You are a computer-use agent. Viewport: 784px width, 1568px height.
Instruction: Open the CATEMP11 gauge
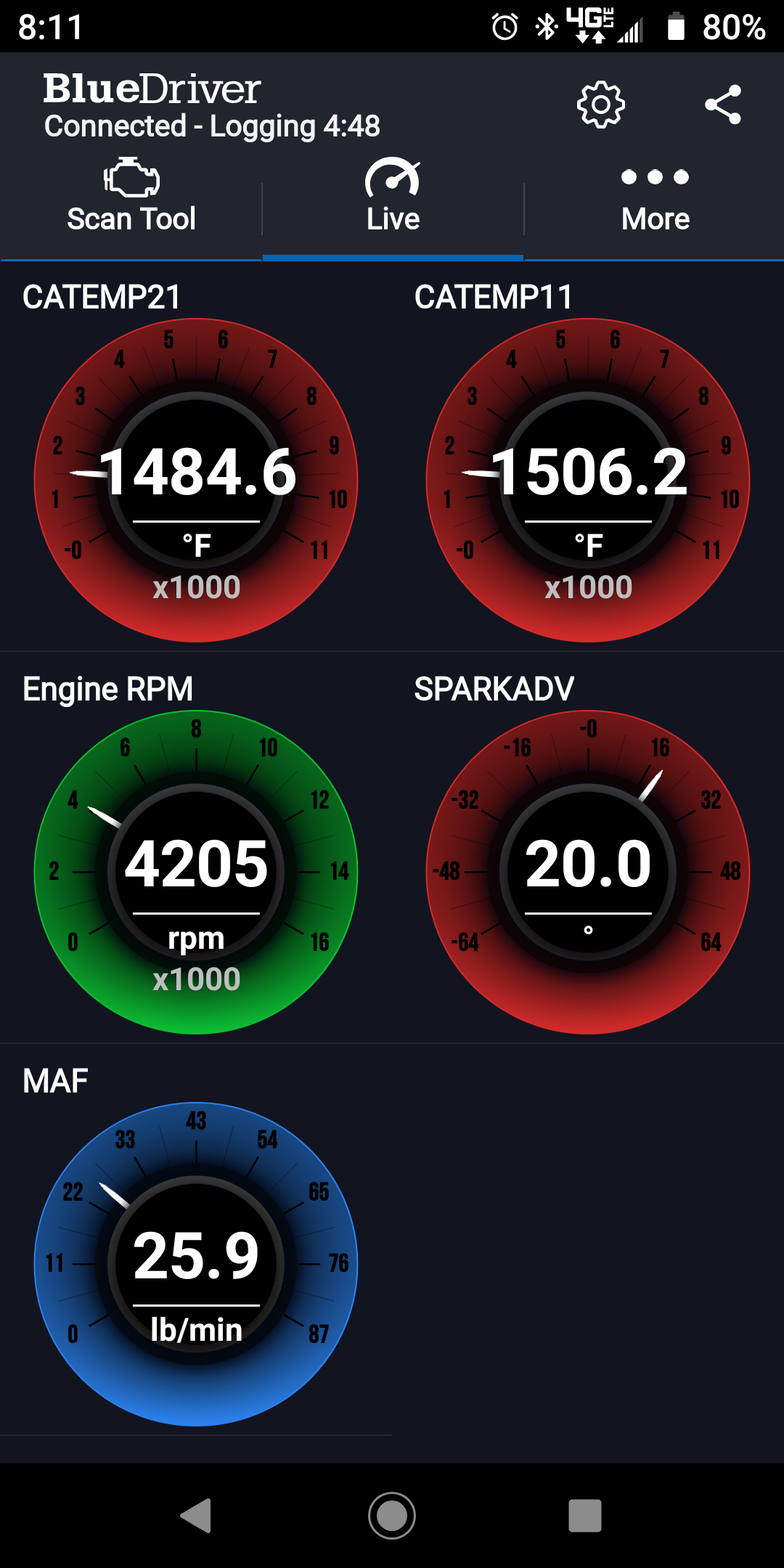click(588, 480)
